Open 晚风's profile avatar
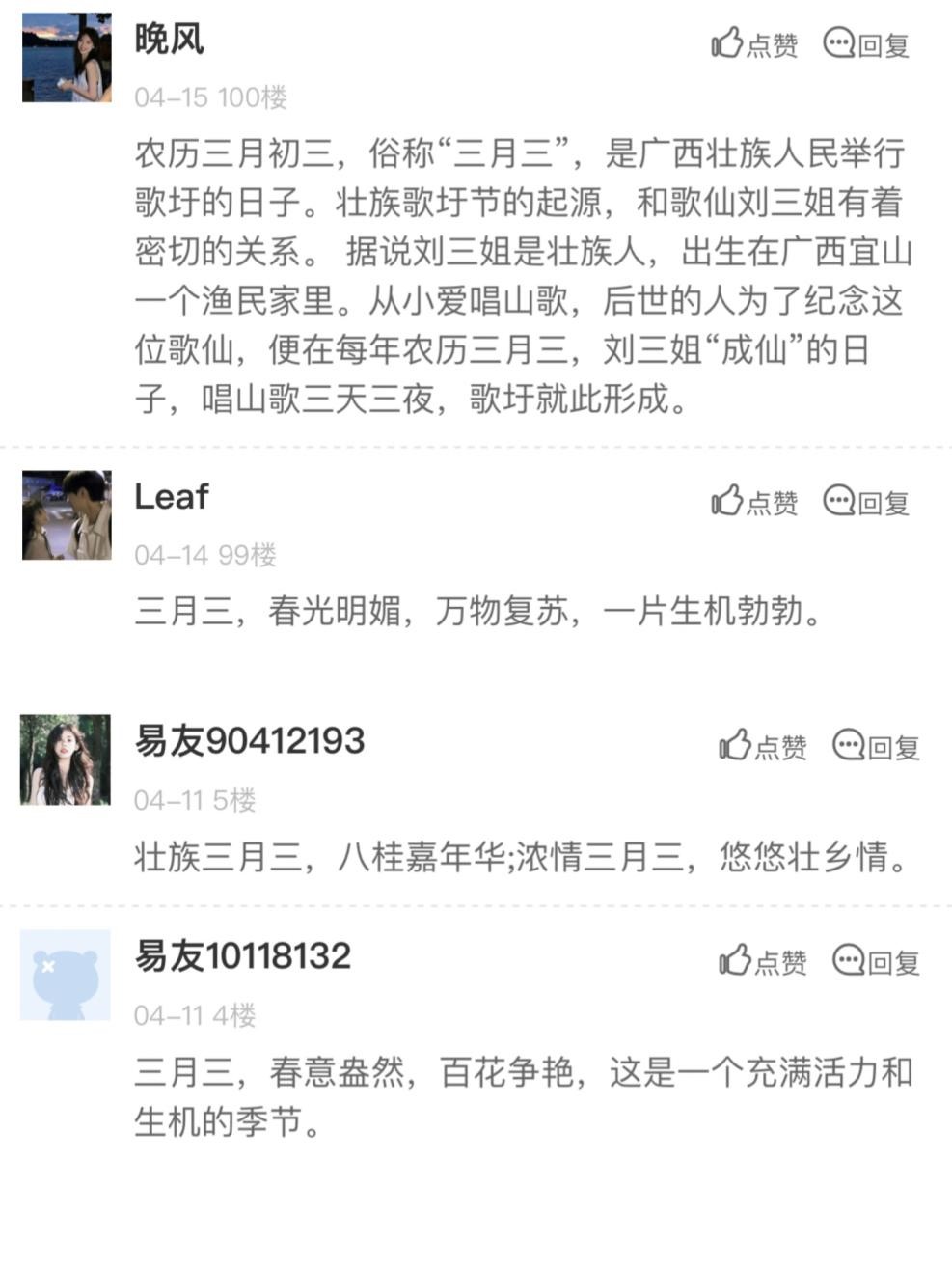 [67, 58]
